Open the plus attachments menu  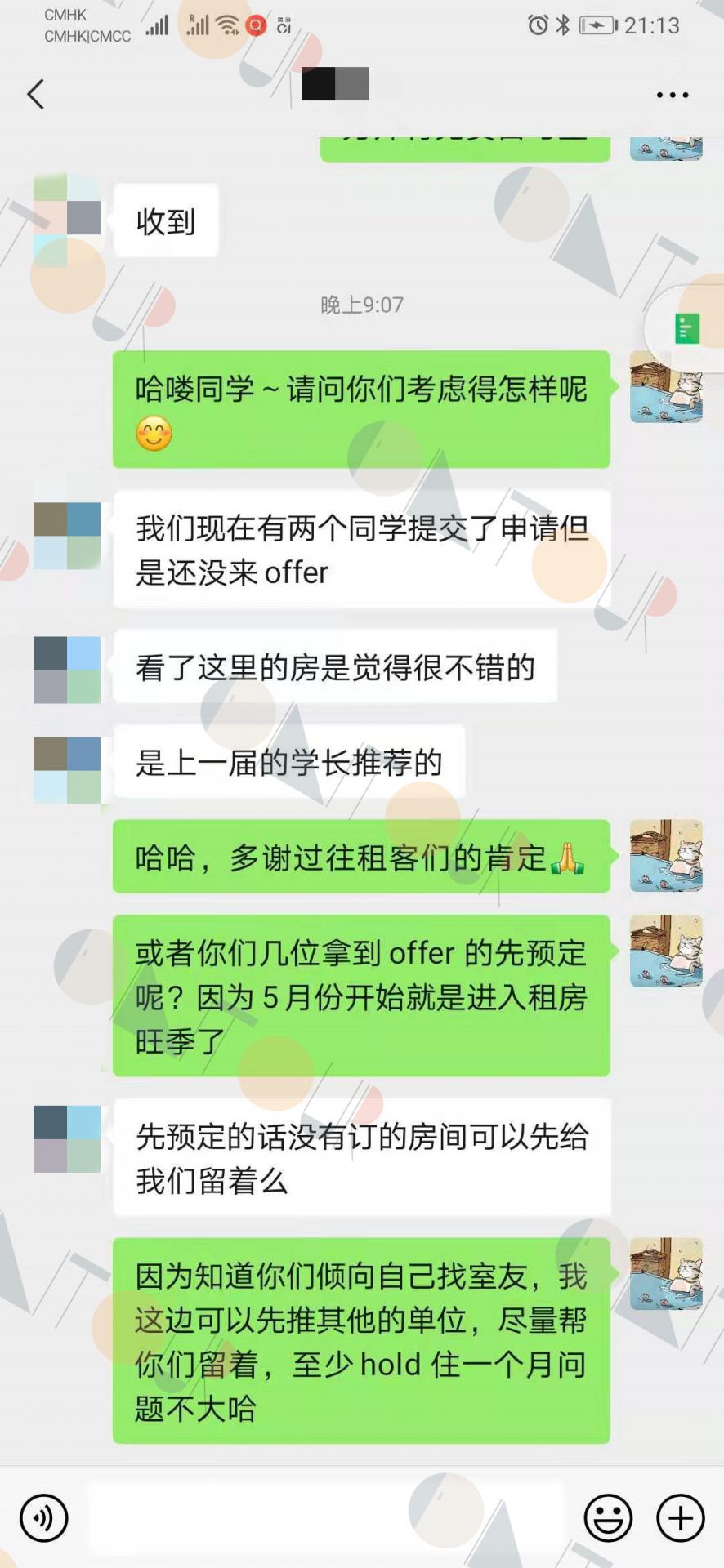[681, 1518]
